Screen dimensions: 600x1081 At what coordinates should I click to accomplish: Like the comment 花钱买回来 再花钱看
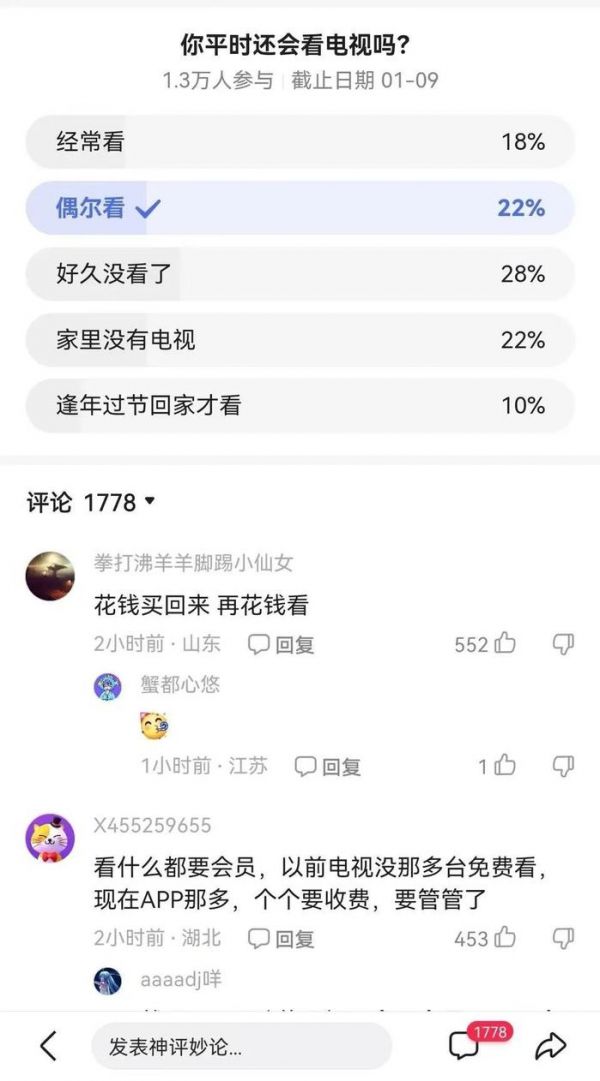pos(504,644)
